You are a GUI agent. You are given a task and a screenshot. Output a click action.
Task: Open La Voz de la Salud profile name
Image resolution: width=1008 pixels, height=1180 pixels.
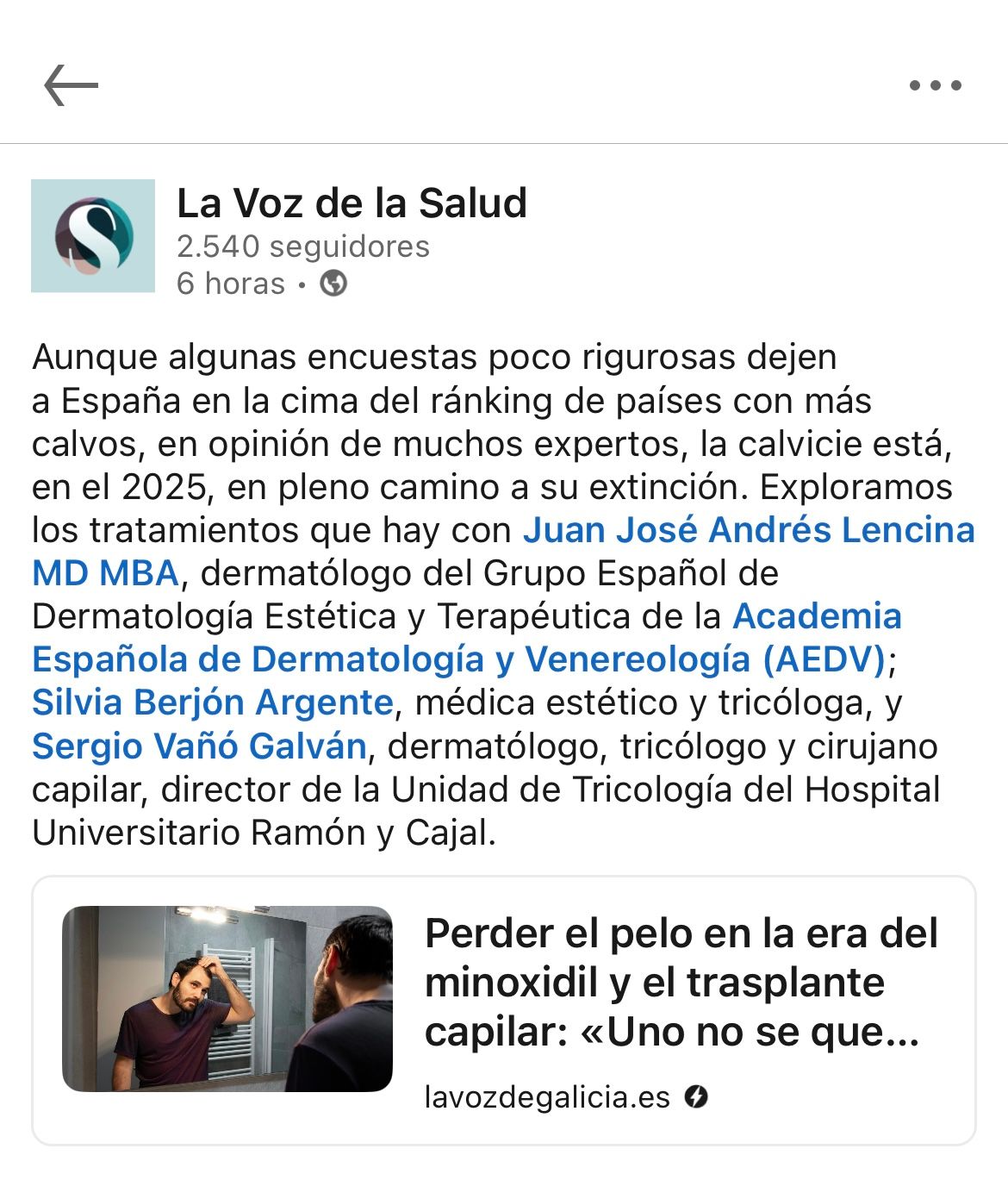(353, 203)
